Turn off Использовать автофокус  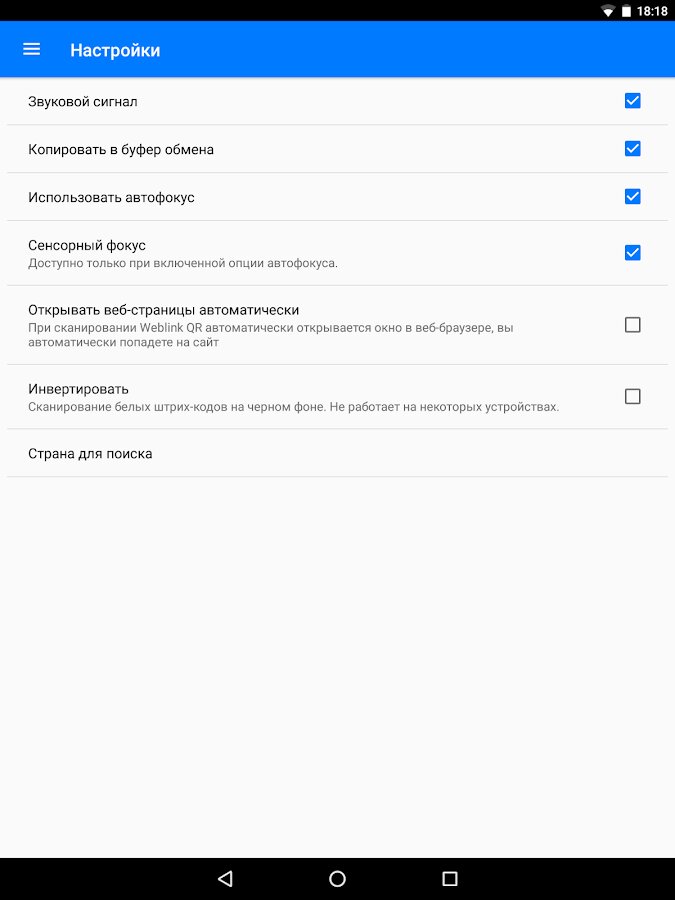point(632,197)
